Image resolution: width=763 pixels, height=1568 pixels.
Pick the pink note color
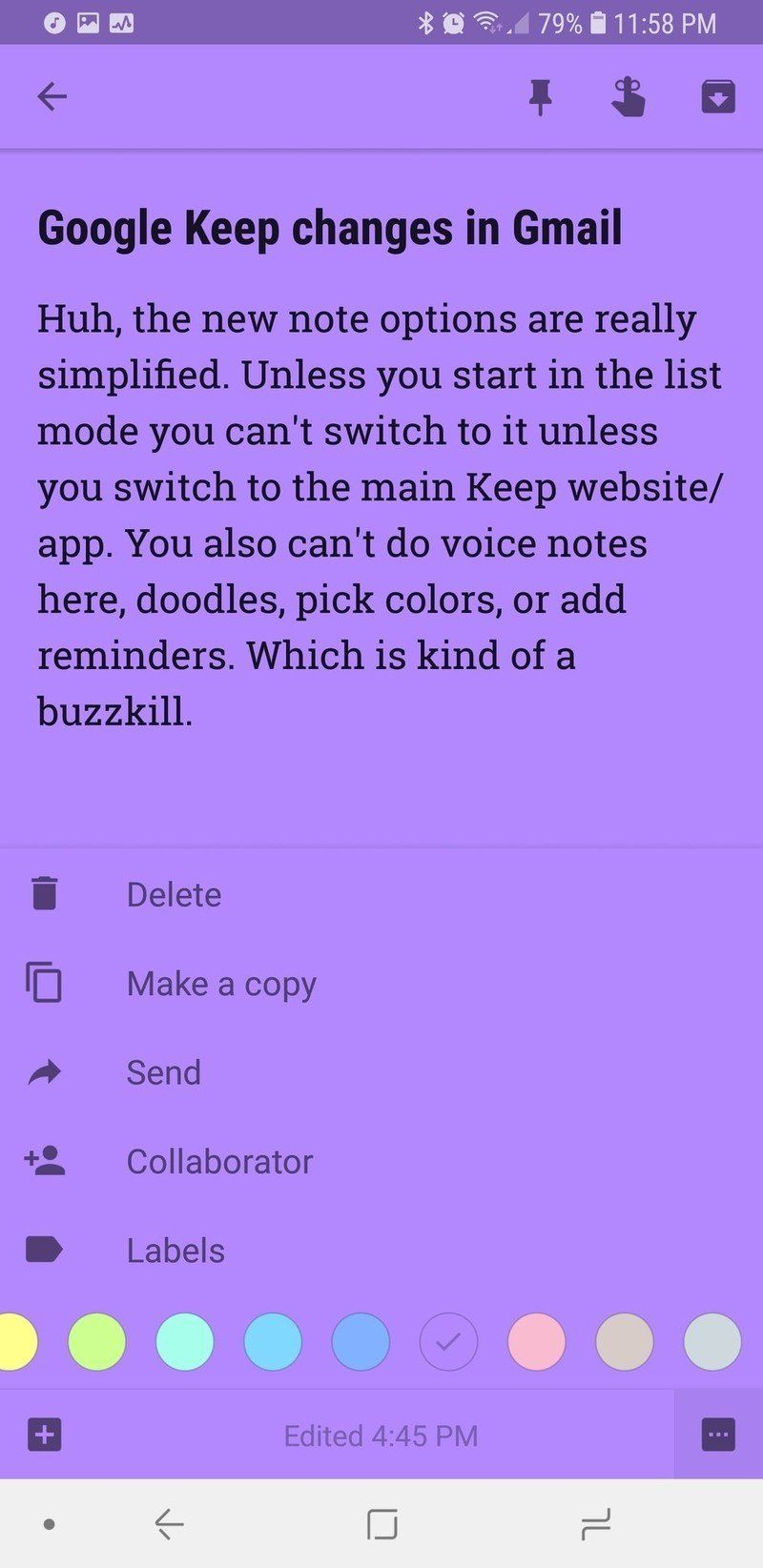(537, 1341)
